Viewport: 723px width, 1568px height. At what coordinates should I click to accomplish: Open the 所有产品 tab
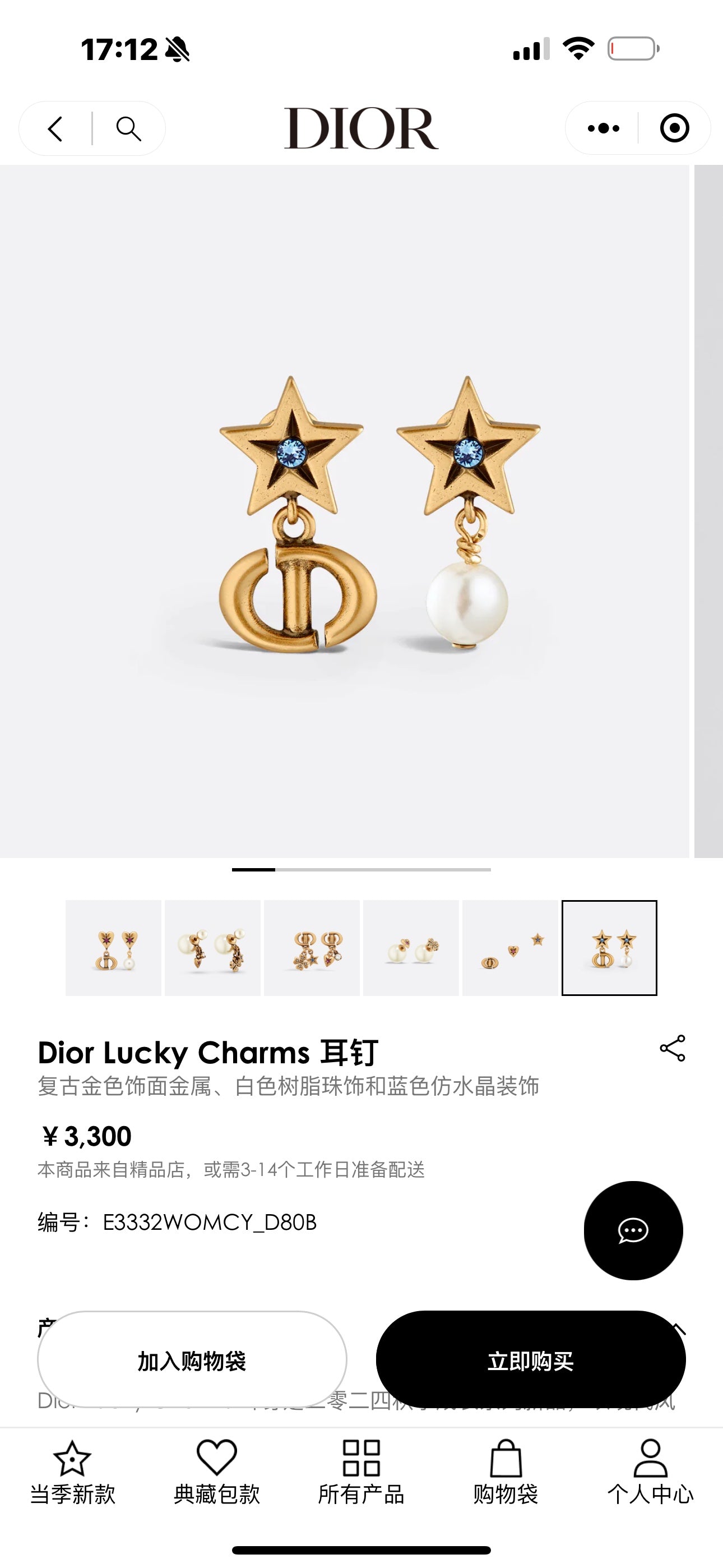361,1472
